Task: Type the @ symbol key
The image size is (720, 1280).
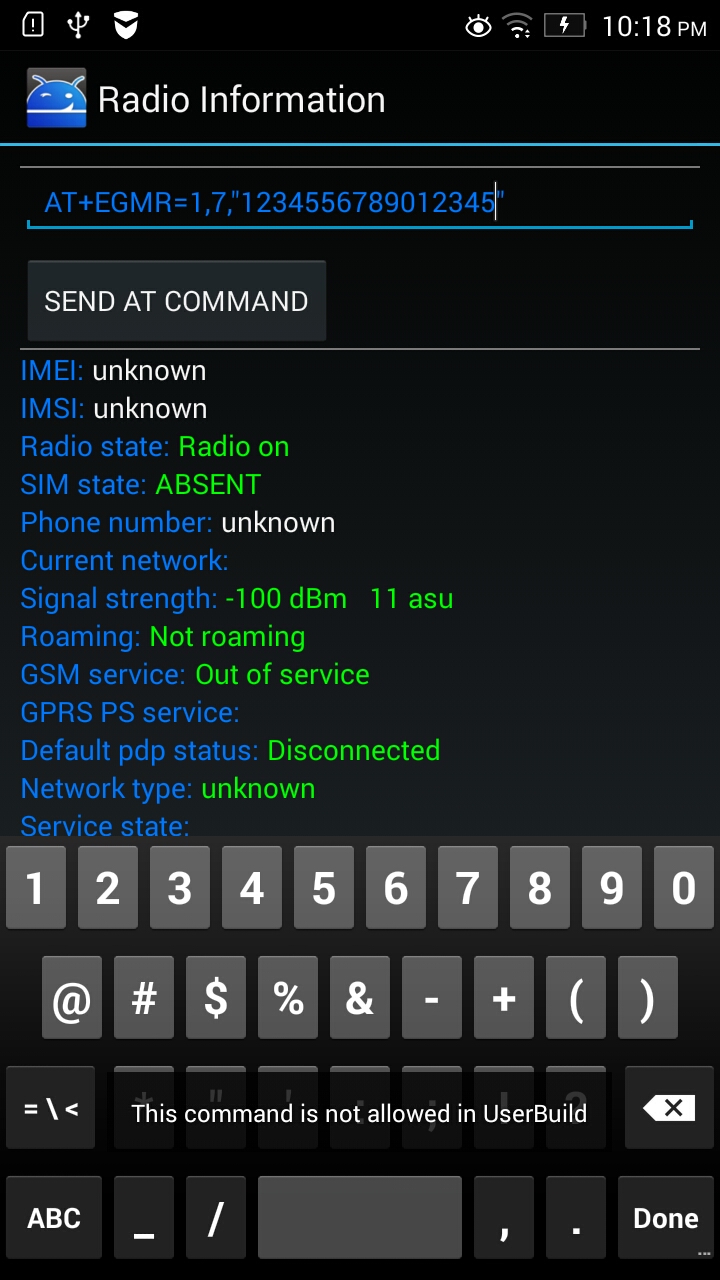Action: tap(72, 998)
